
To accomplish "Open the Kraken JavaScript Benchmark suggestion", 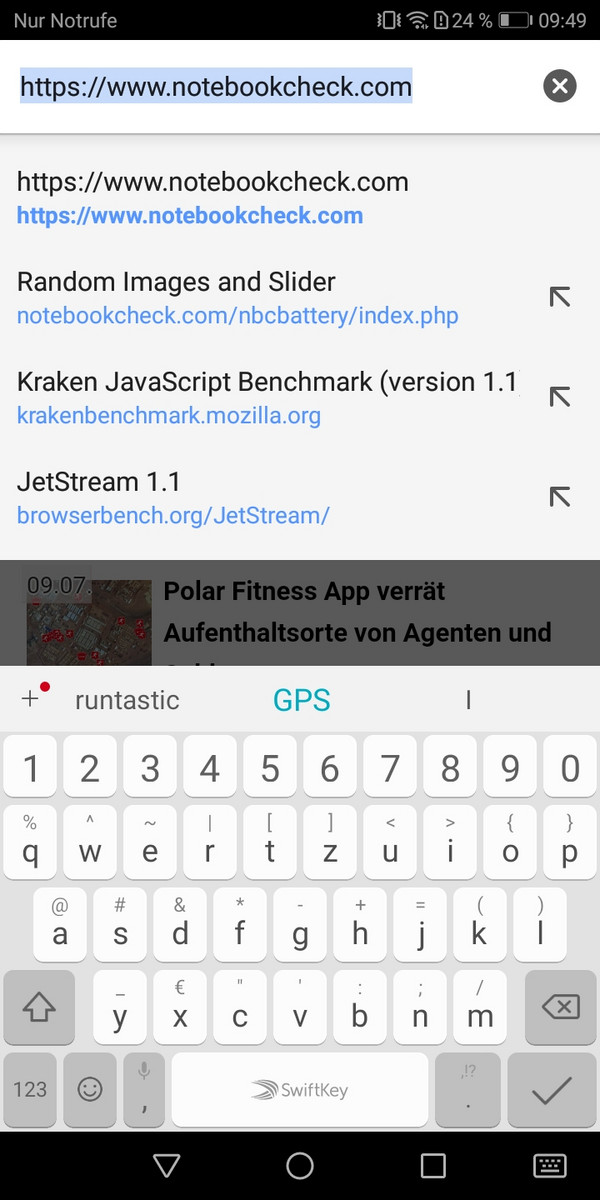I will (268, 397).
